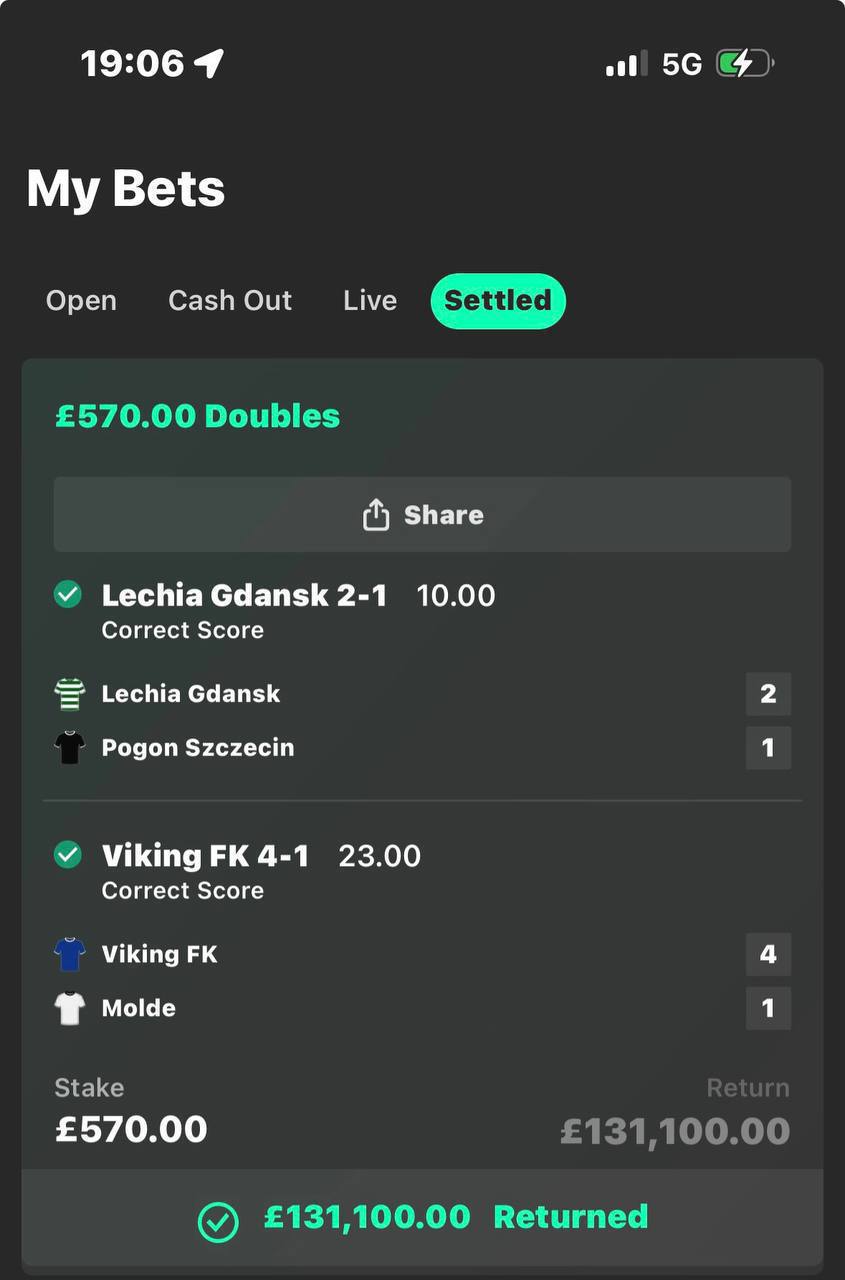Tap the Settled tab
Image resolution: width=845 pixels, height=1280 pixels.
pos(498,301)
